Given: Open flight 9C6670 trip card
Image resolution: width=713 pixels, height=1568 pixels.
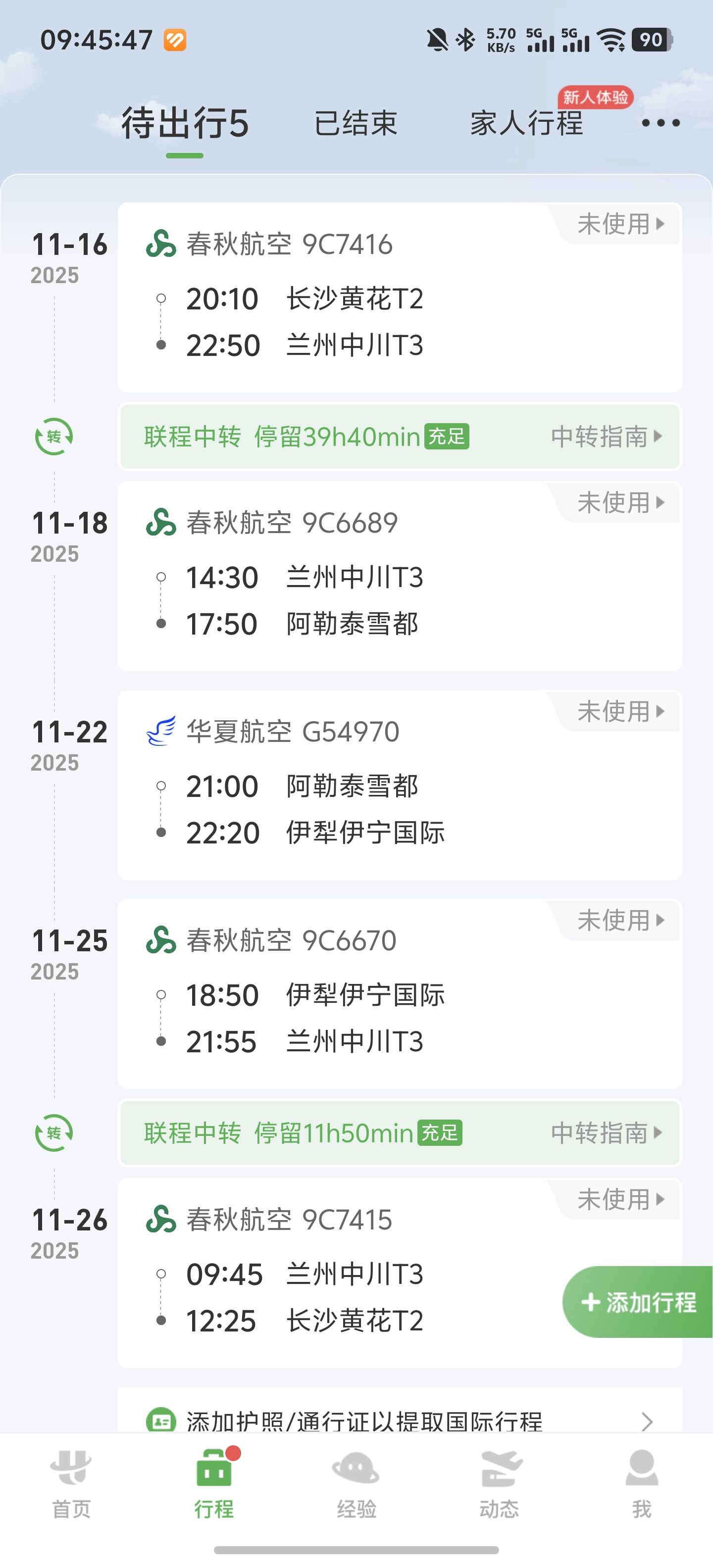Looking at the screenshot, I should [x=400, y=993].
